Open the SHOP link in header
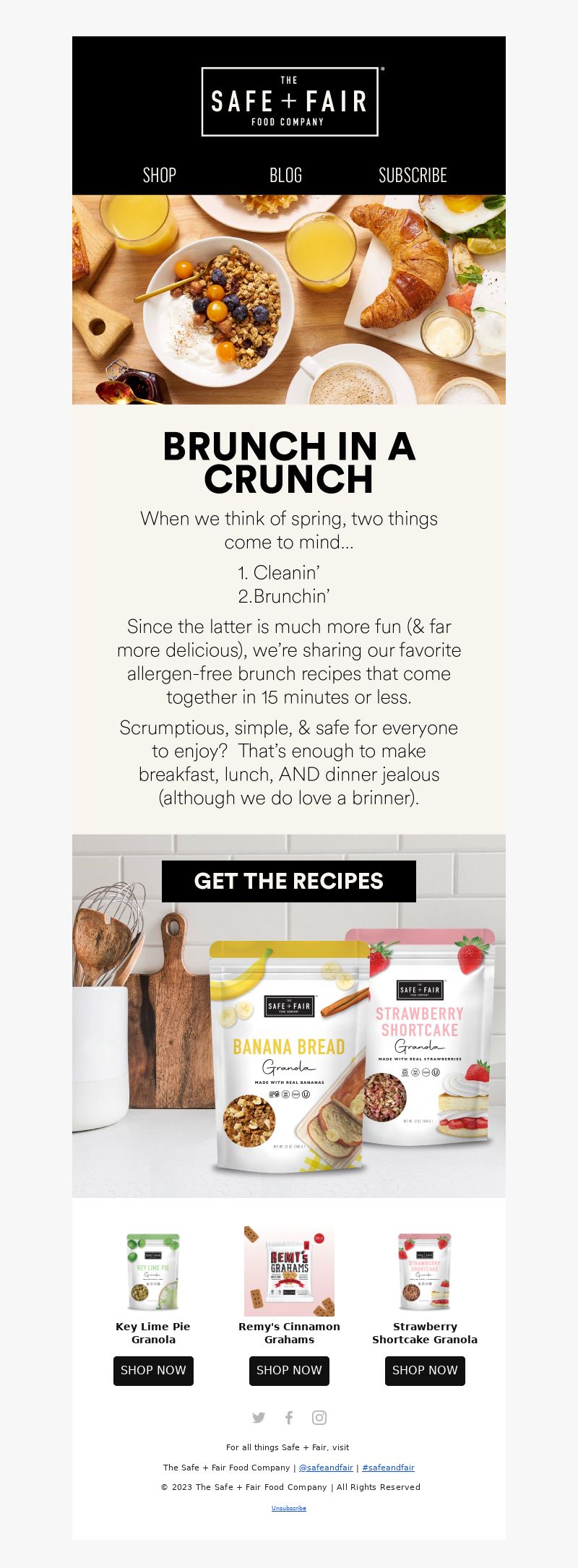The width and height of the screenshot is (578, 1568). [x=159, y=175]
